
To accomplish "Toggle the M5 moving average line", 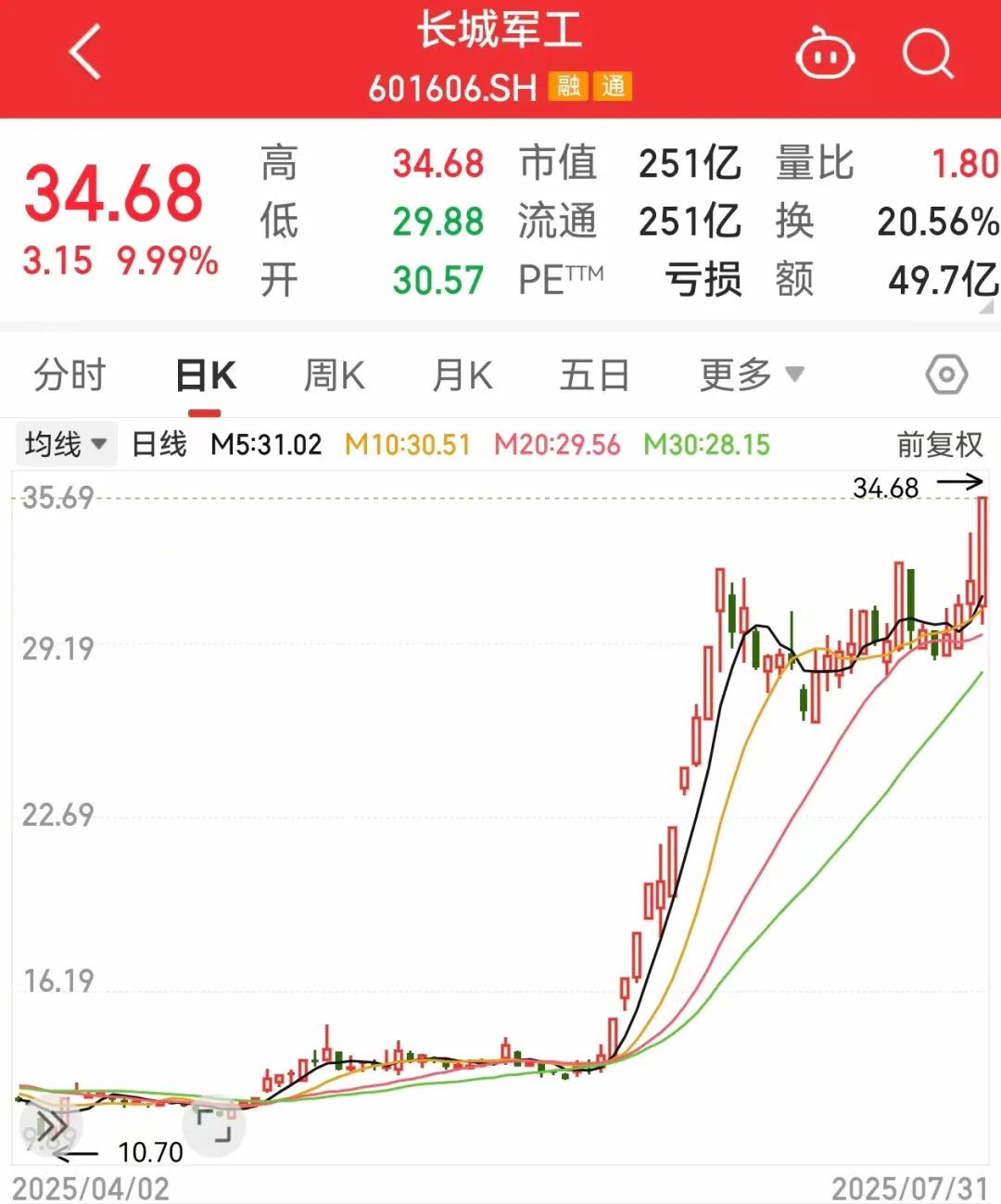I will click(x=267, y=444).
